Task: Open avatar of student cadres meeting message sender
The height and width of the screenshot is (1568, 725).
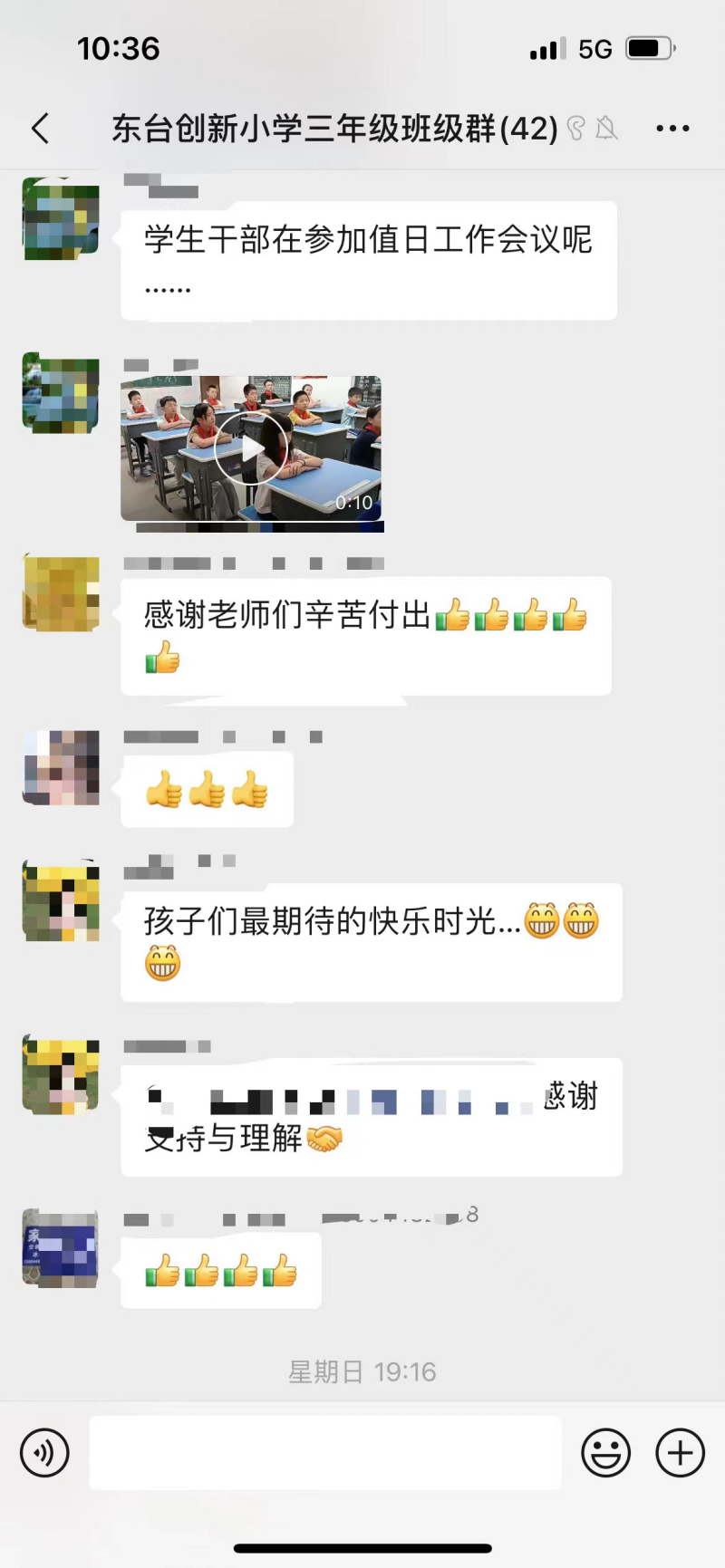Action: (x=61, y=219)
